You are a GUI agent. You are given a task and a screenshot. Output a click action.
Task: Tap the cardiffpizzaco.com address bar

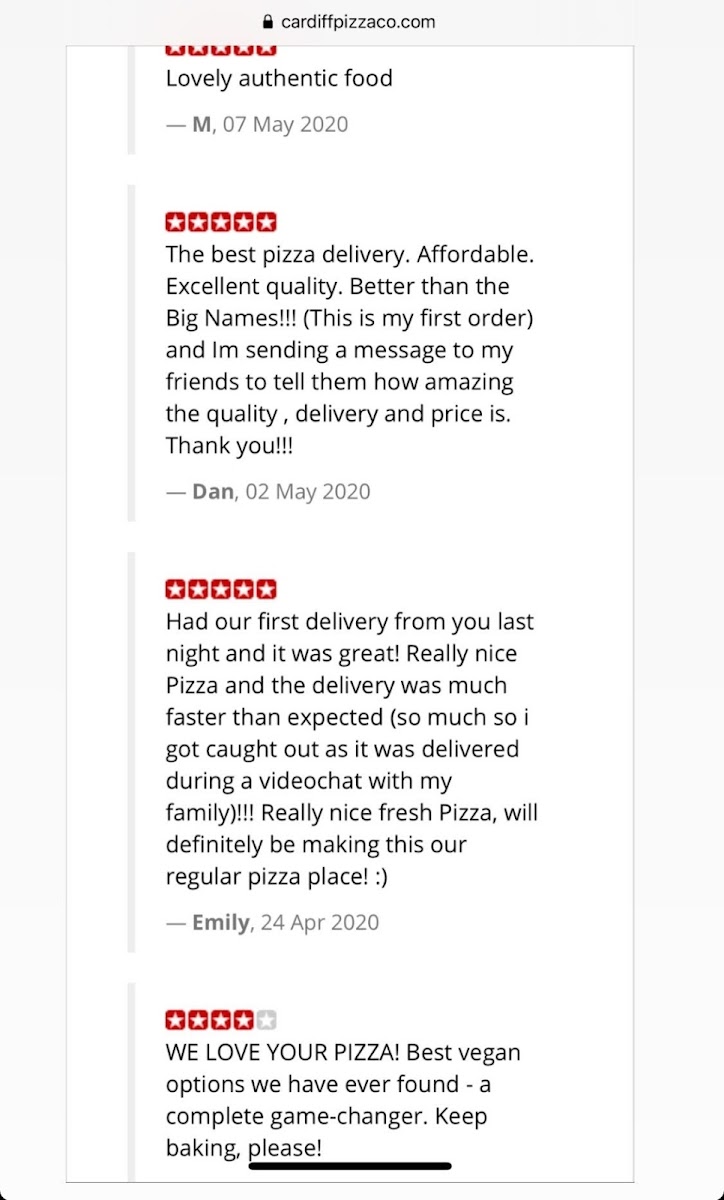pos(349,21)
